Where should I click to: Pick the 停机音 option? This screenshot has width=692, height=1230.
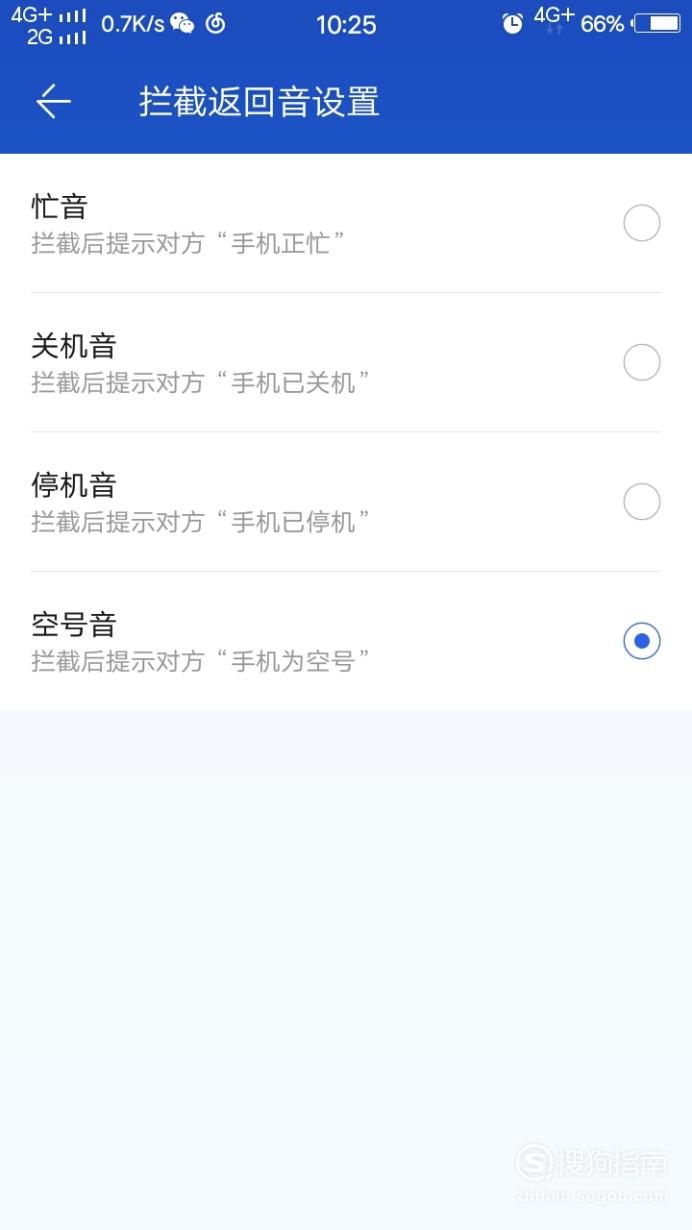tap(346, 502)
